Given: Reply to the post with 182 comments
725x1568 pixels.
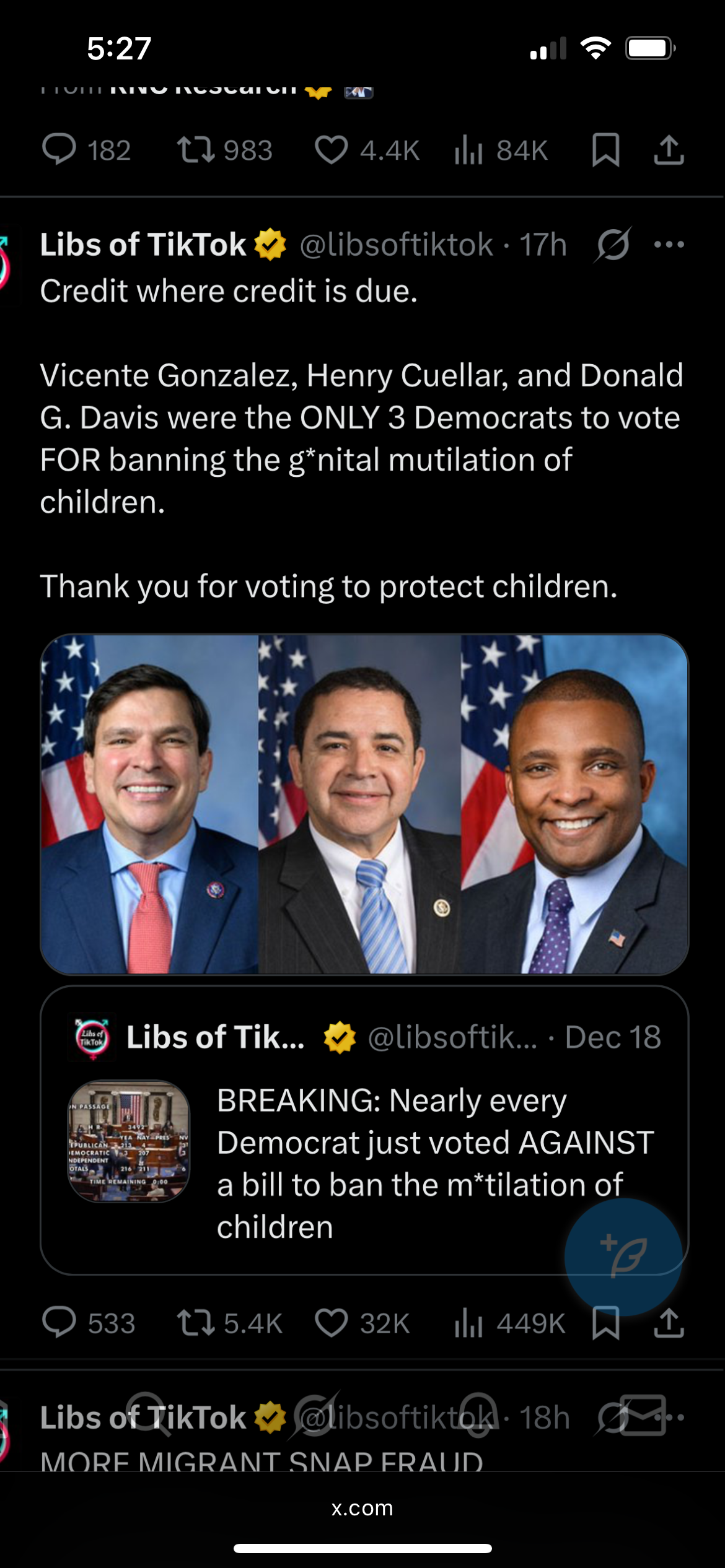Looking at the screenshot, I should click(59, 150).
